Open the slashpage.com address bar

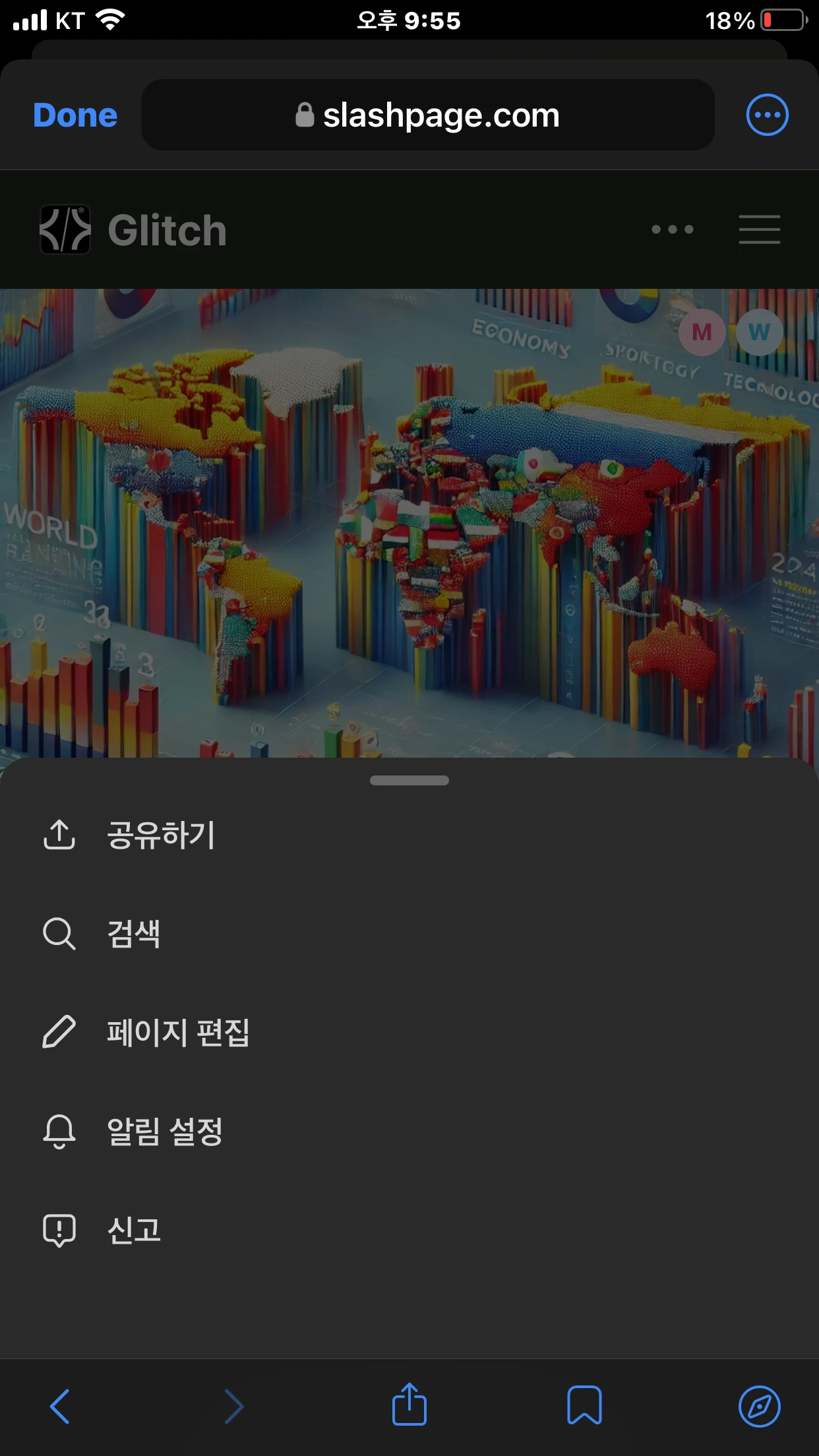click(427, 115)
